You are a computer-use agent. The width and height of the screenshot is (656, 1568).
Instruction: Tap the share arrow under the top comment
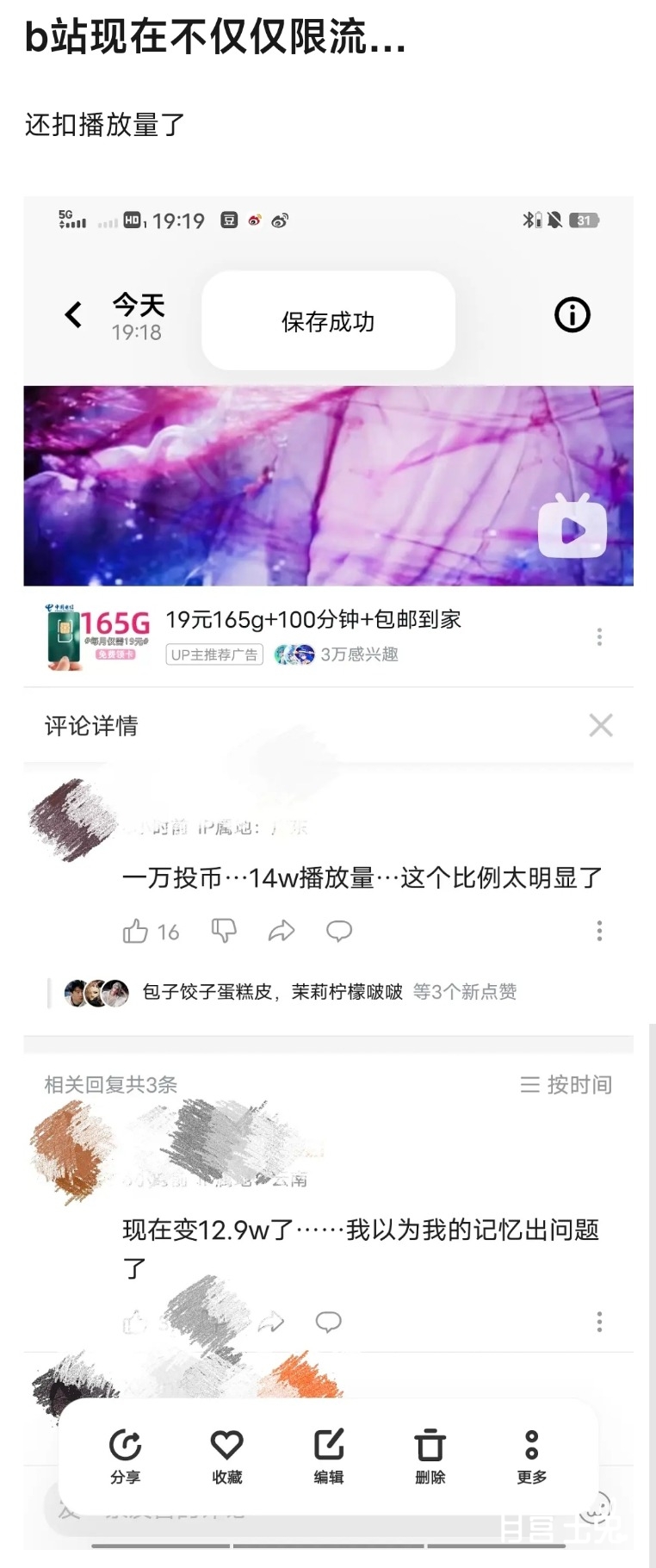tap(282, 931)
